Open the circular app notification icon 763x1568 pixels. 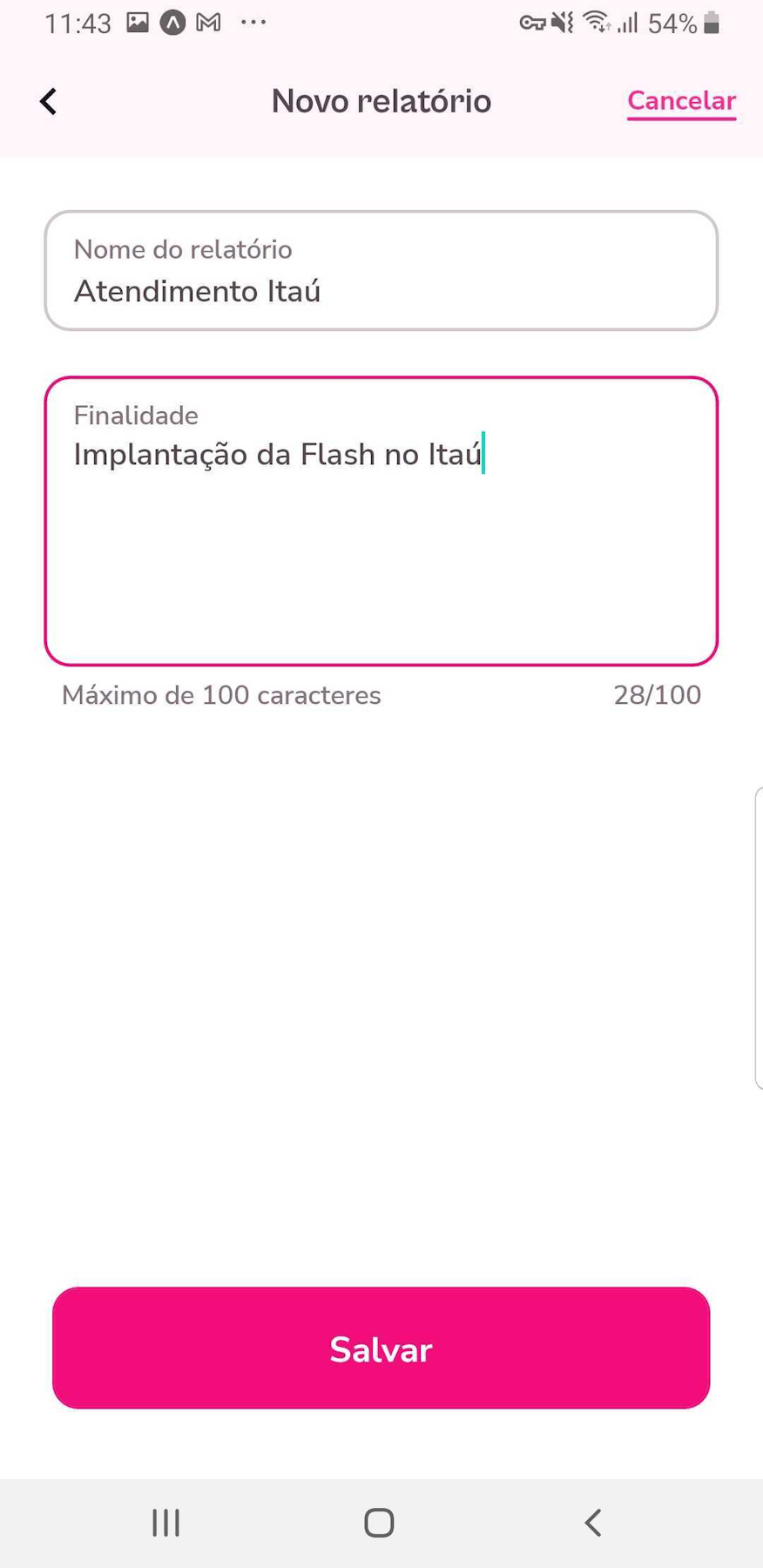tap(172, 24)
